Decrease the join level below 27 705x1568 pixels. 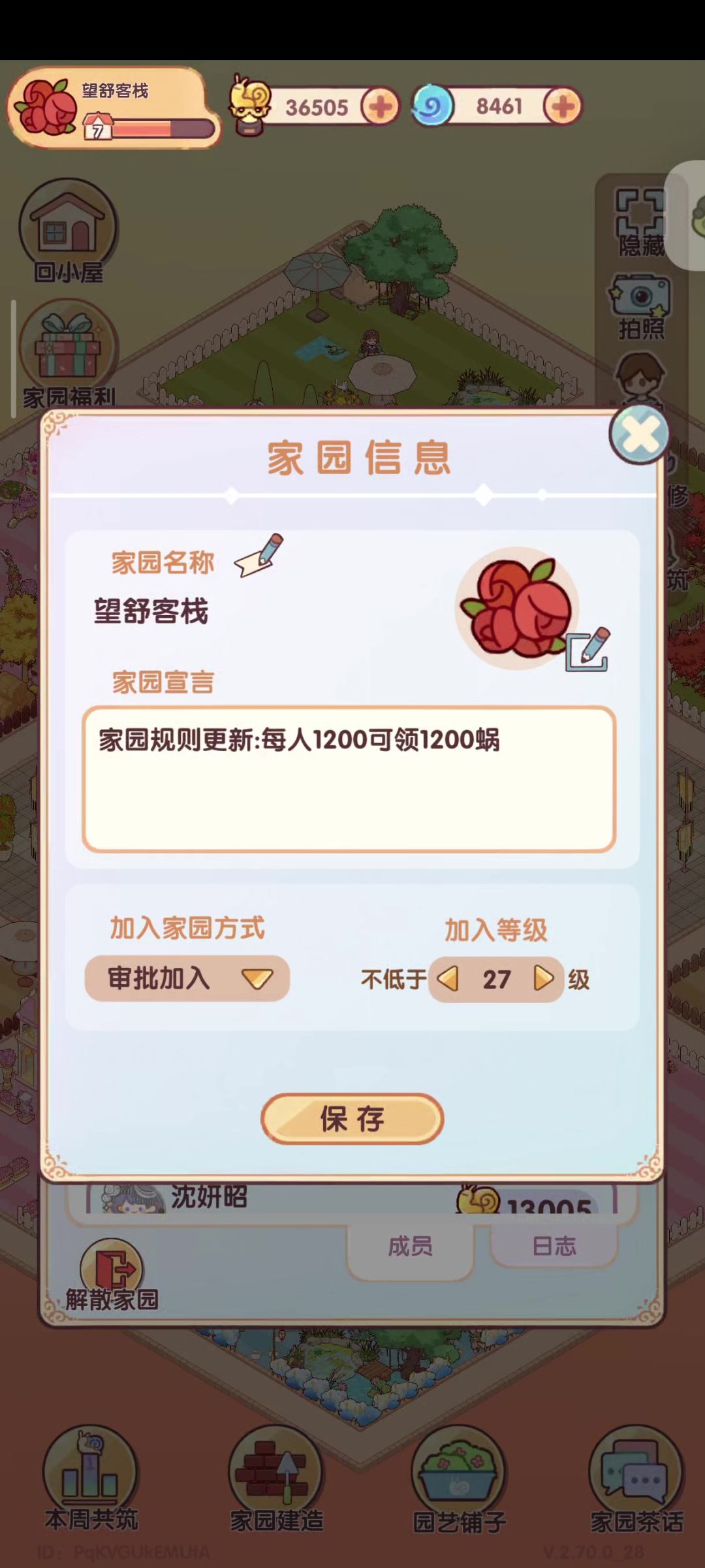pyautogui.click(x=448, y=979)
